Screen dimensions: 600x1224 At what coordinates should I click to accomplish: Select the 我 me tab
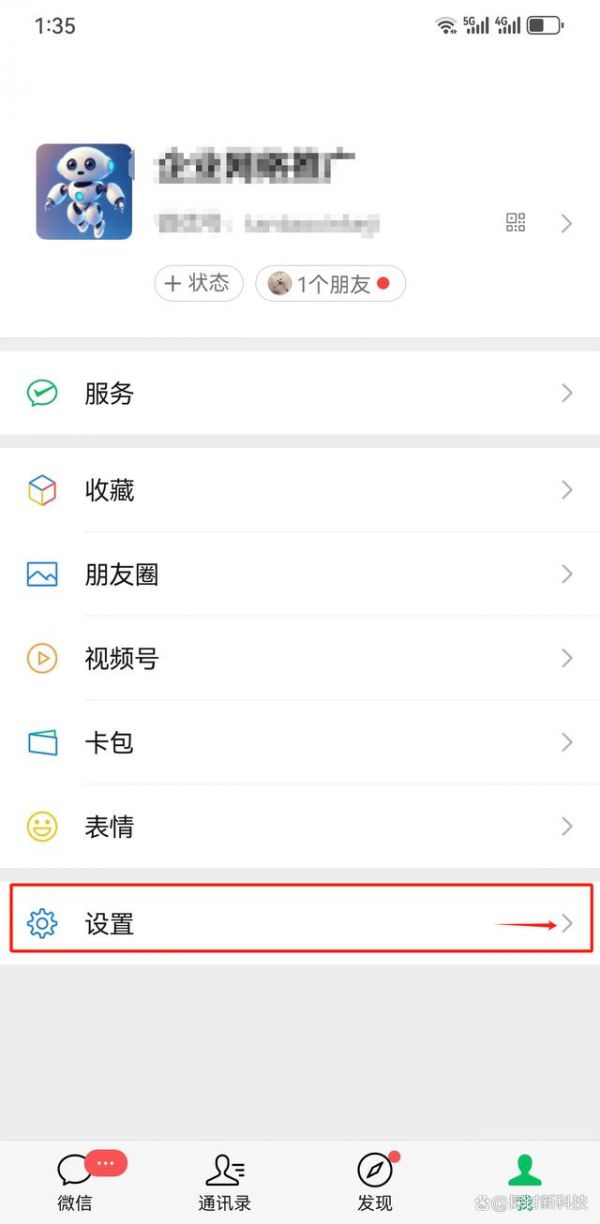pyautogui.click(x=524, y=1182)
